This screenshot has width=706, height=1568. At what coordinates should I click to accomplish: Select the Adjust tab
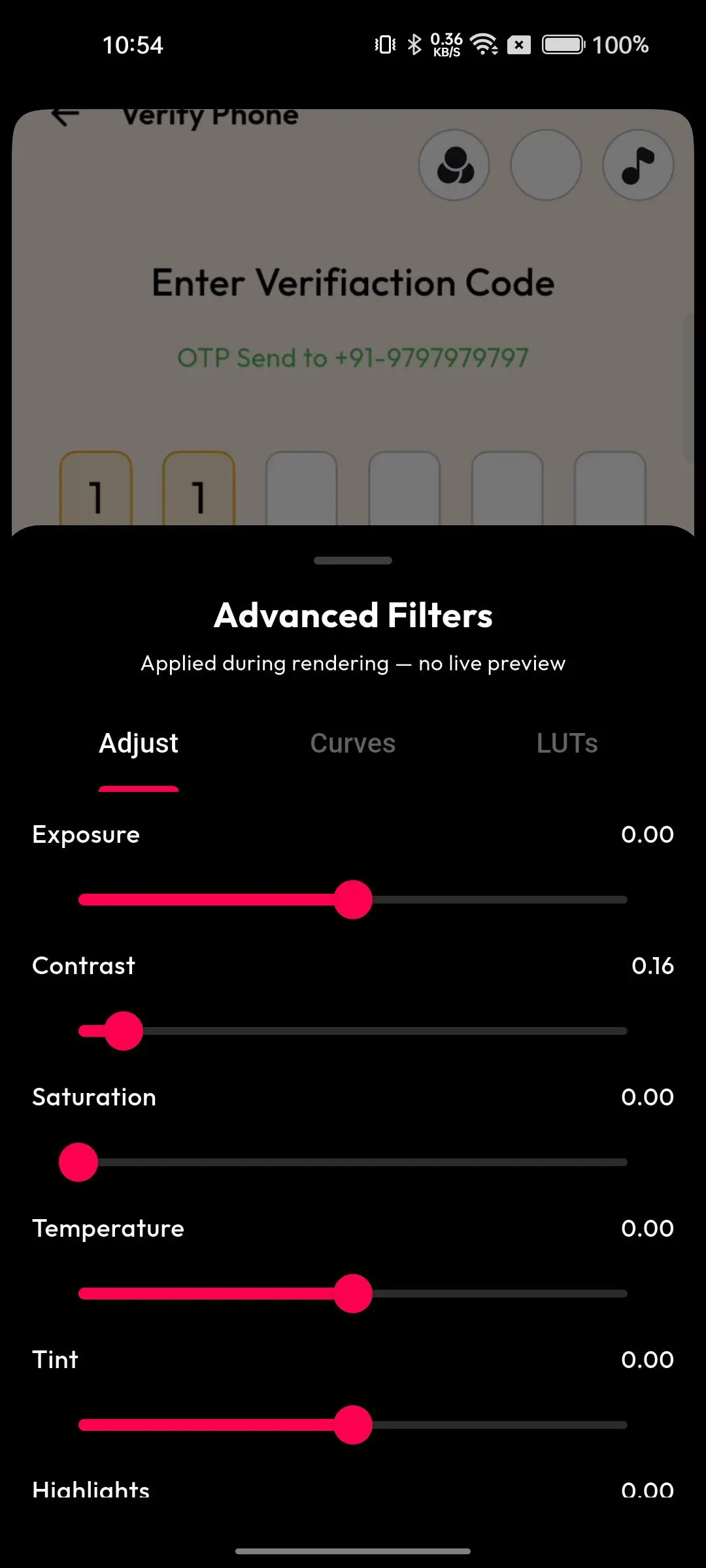coord(139,743)
